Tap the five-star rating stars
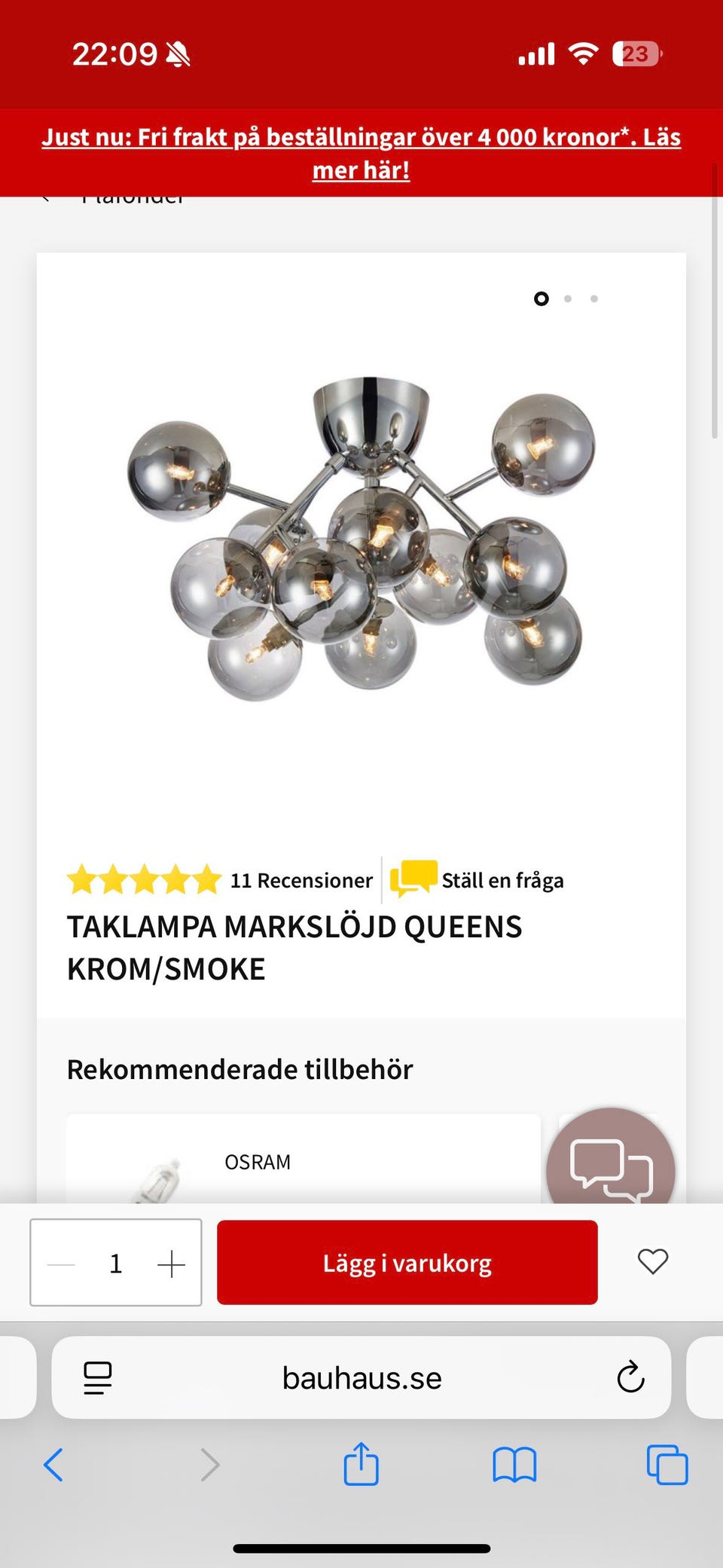This screenshot has width=723, height=1568. click(143, 879)
